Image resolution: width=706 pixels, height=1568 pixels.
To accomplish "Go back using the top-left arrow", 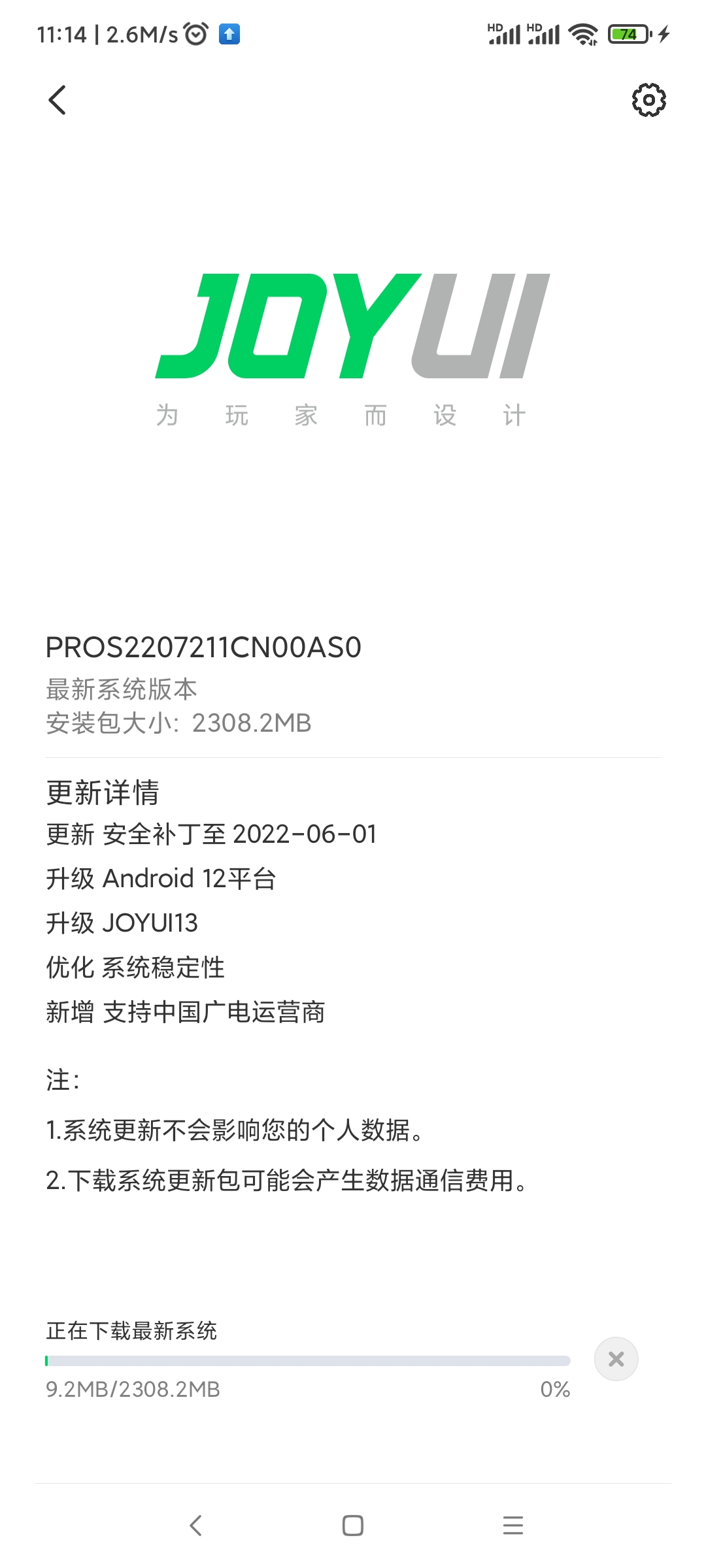I will [x=58, y=100].
